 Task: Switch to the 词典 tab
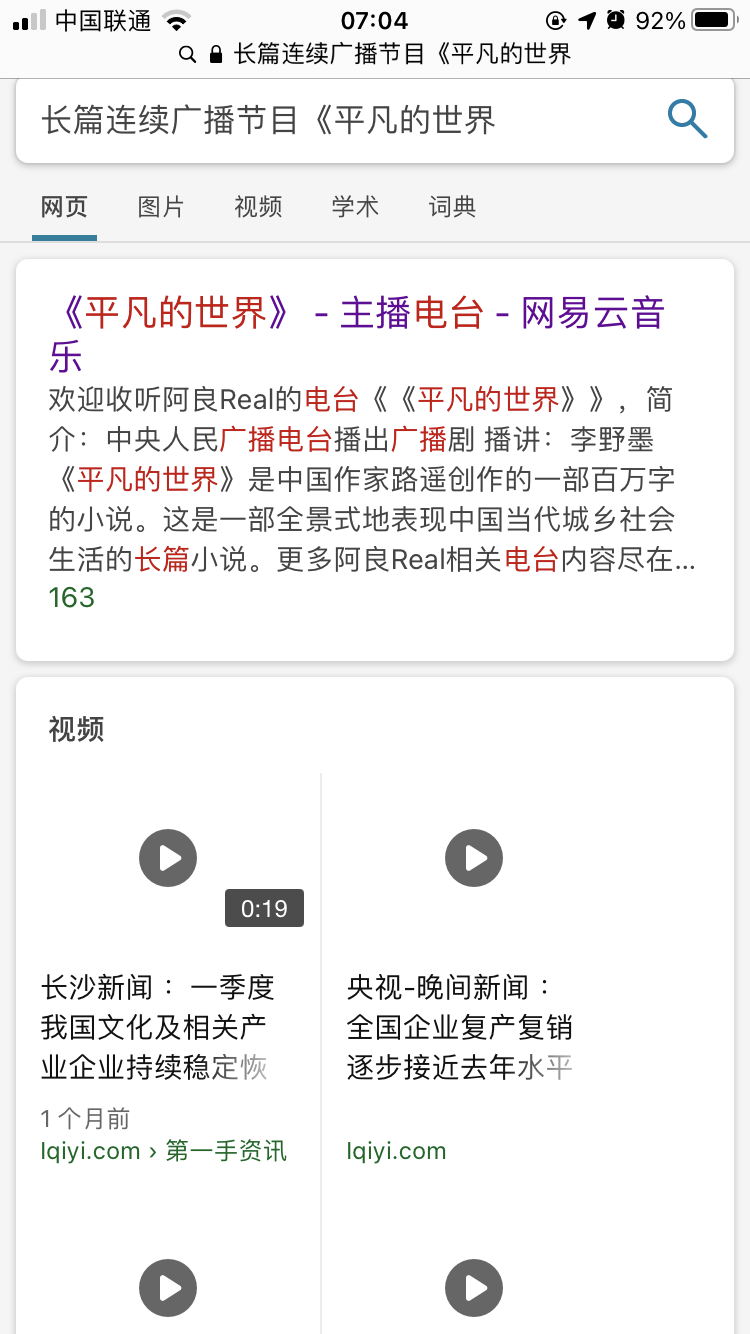452,207
